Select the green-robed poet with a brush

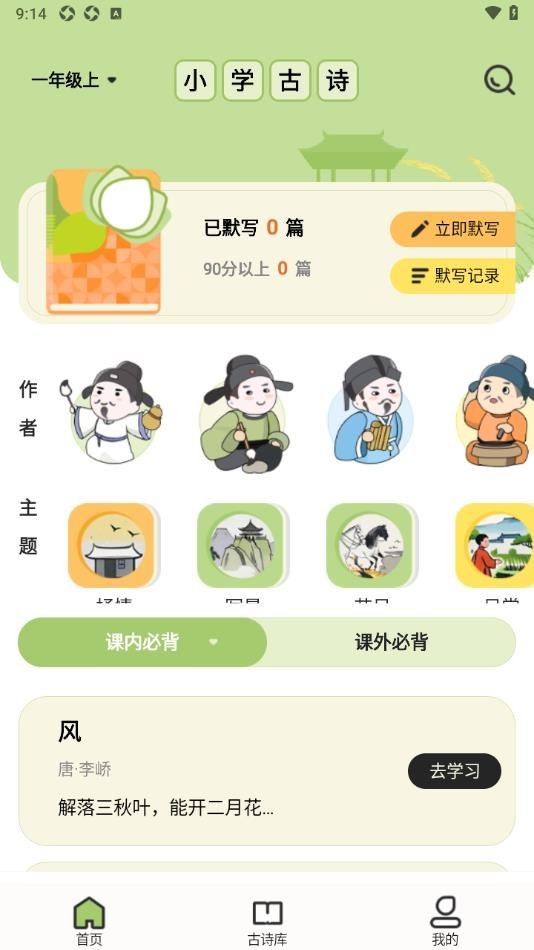(247, 414)
